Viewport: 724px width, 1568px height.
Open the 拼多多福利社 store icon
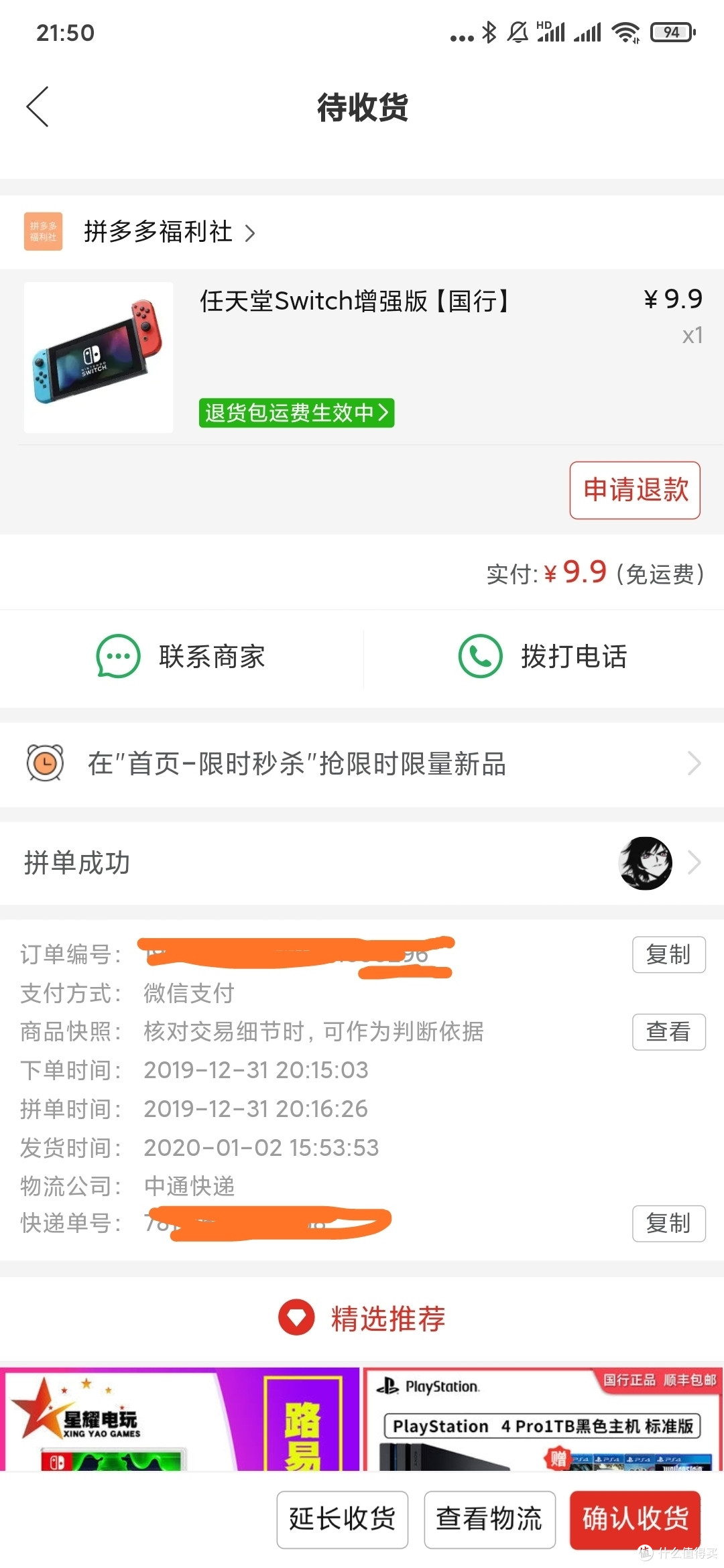[x=43, y=231]
